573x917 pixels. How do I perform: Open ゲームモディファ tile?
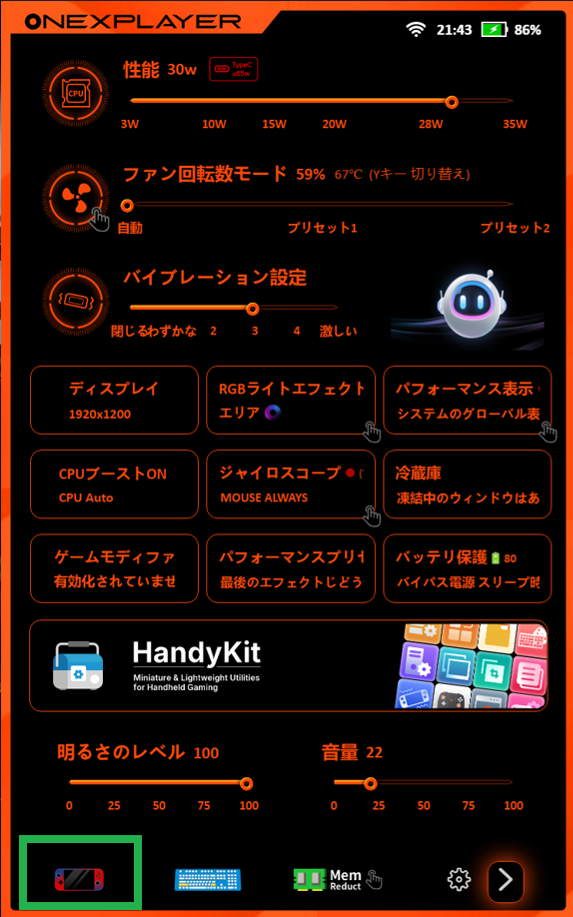click(x=114, y=568)
